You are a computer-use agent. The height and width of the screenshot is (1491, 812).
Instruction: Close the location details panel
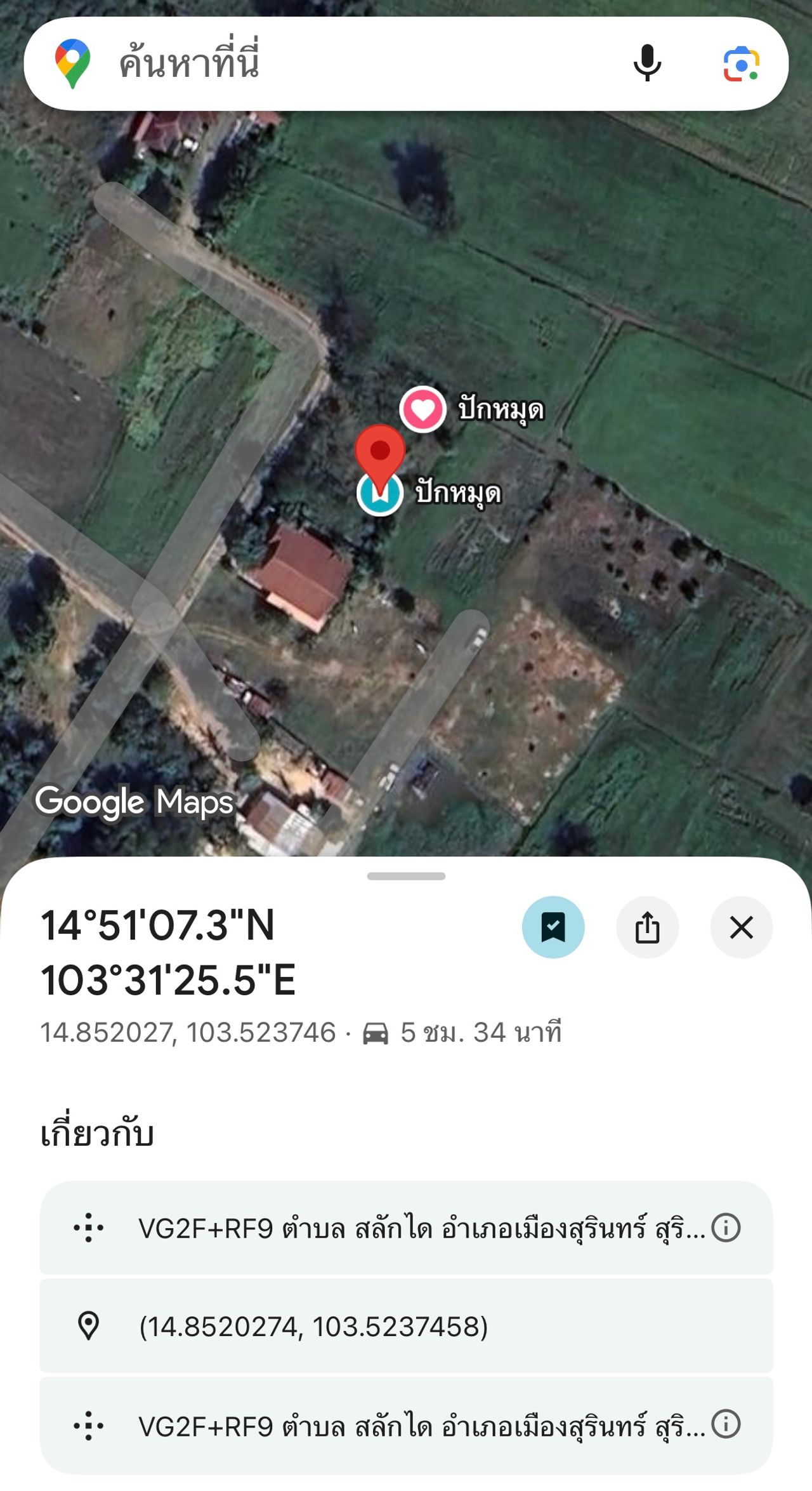(741, 927)
